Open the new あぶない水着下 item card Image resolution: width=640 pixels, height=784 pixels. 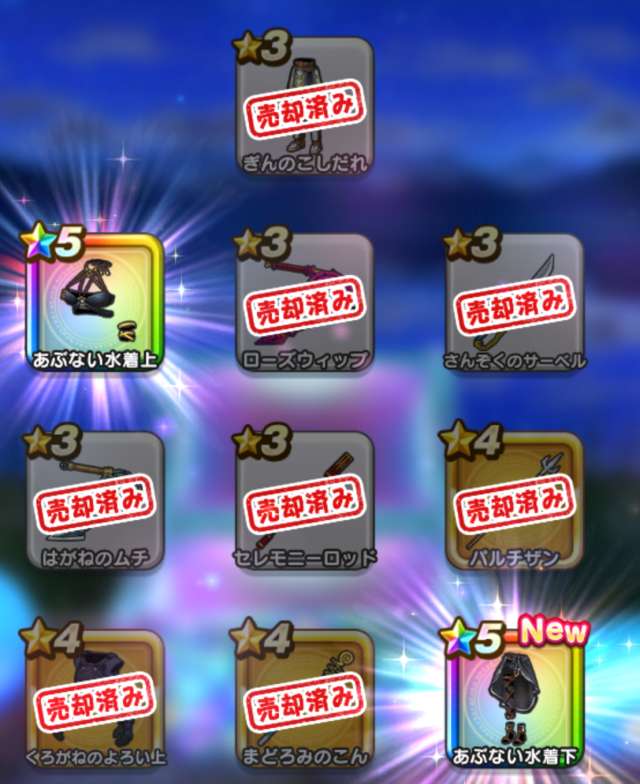tap(513, 699)
